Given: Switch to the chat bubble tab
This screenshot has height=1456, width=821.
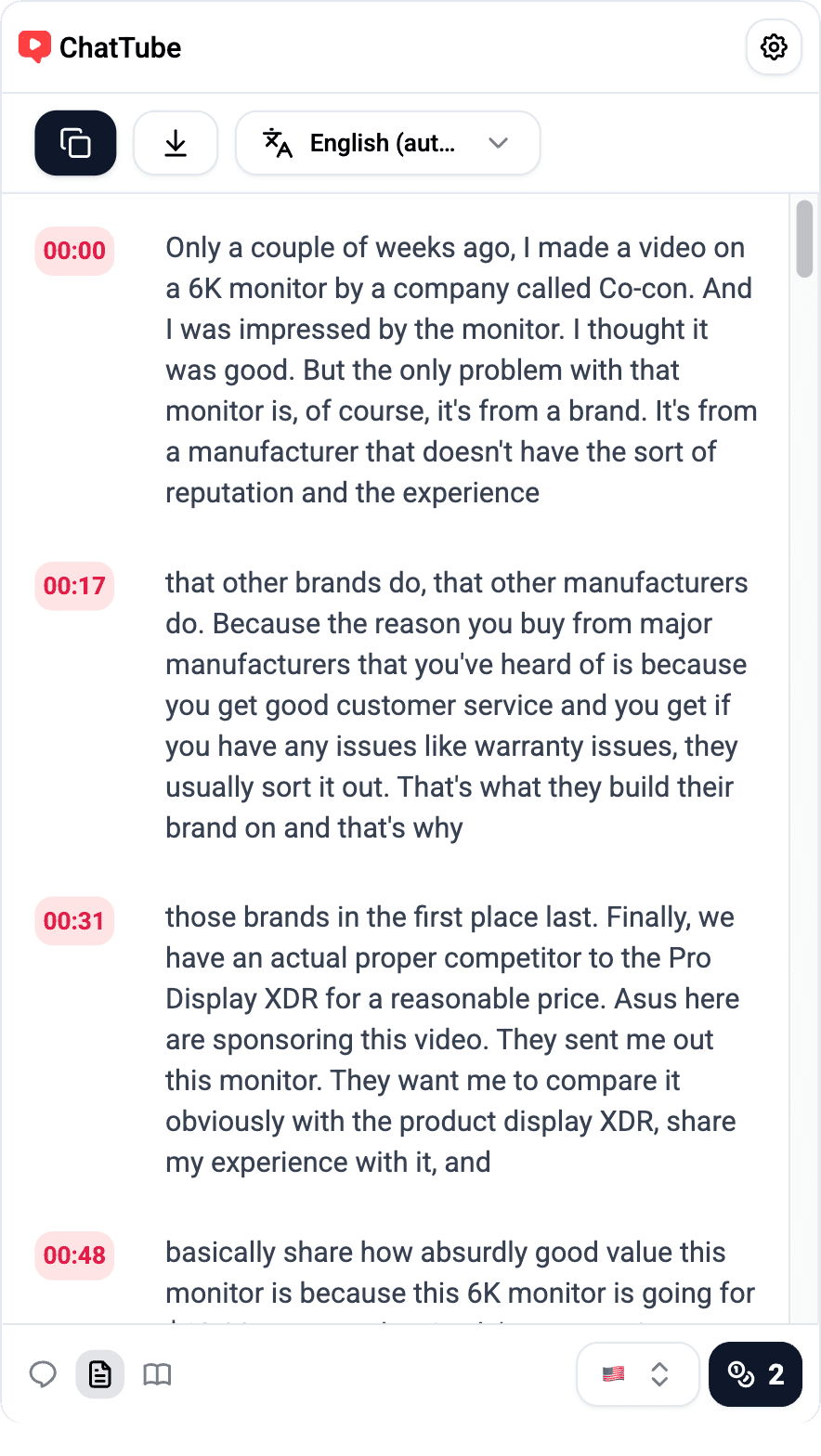Looking at the screenshot, I should [x=43, y=1373].
